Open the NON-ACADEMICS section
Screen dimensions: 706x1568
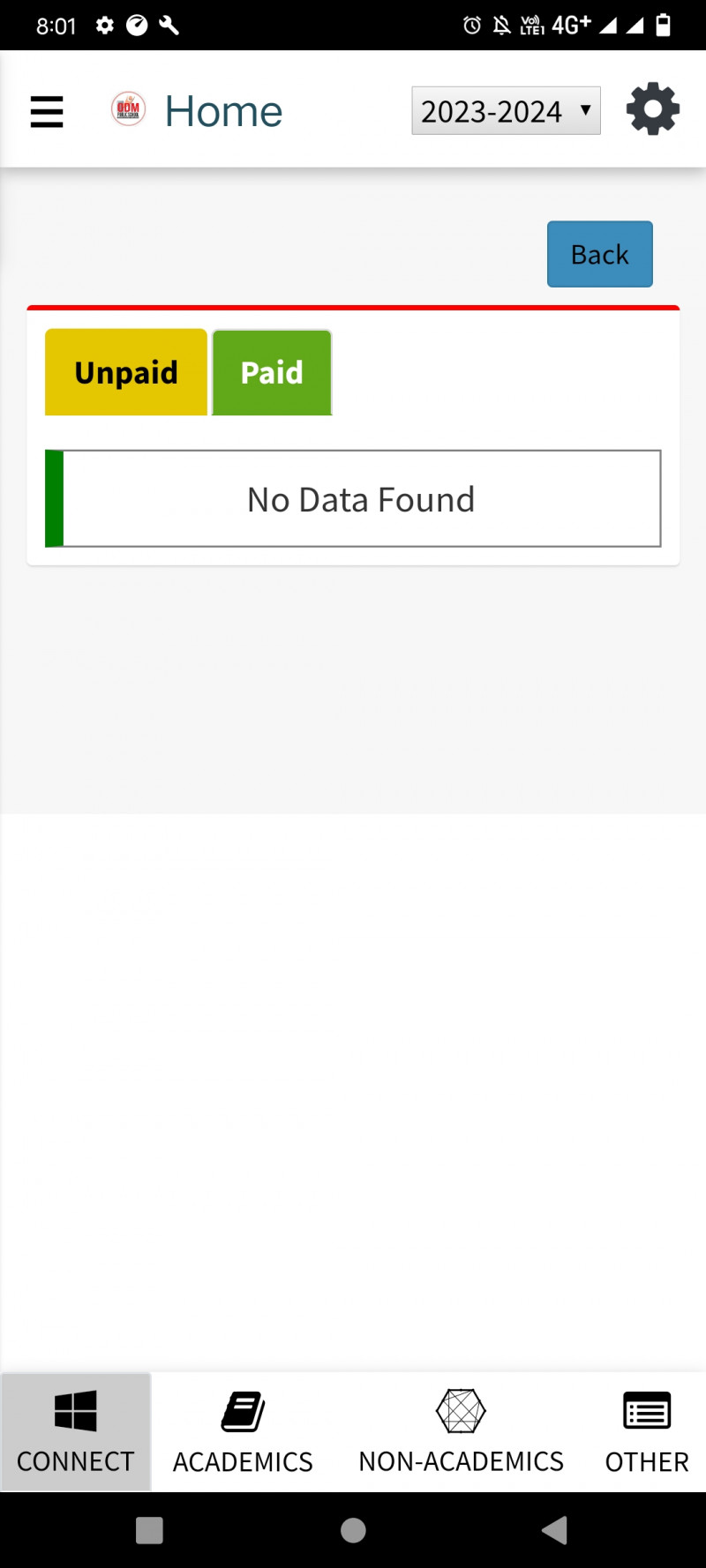(x=461, y=1431)
